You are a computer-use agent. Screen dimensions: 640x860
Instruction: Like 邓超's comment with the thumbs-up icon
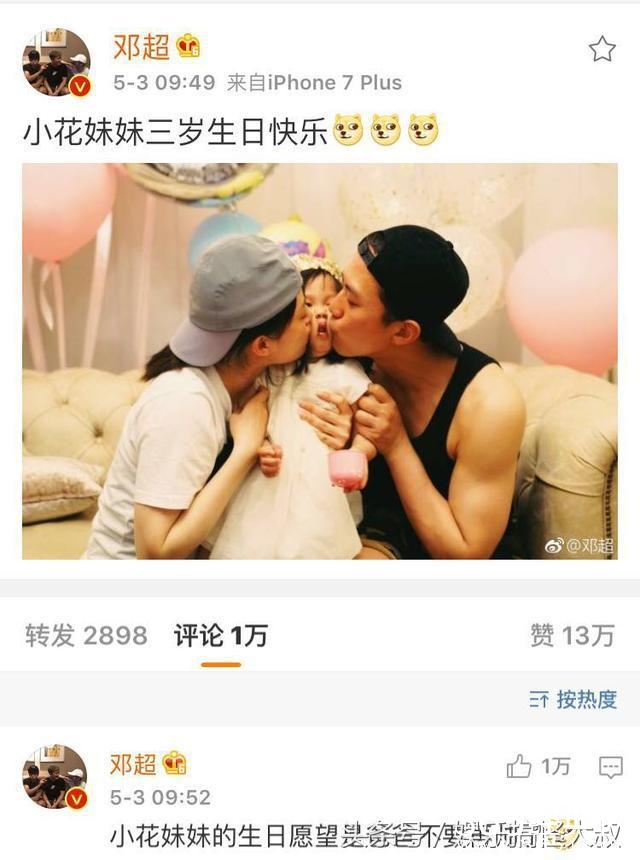point(519,767)
